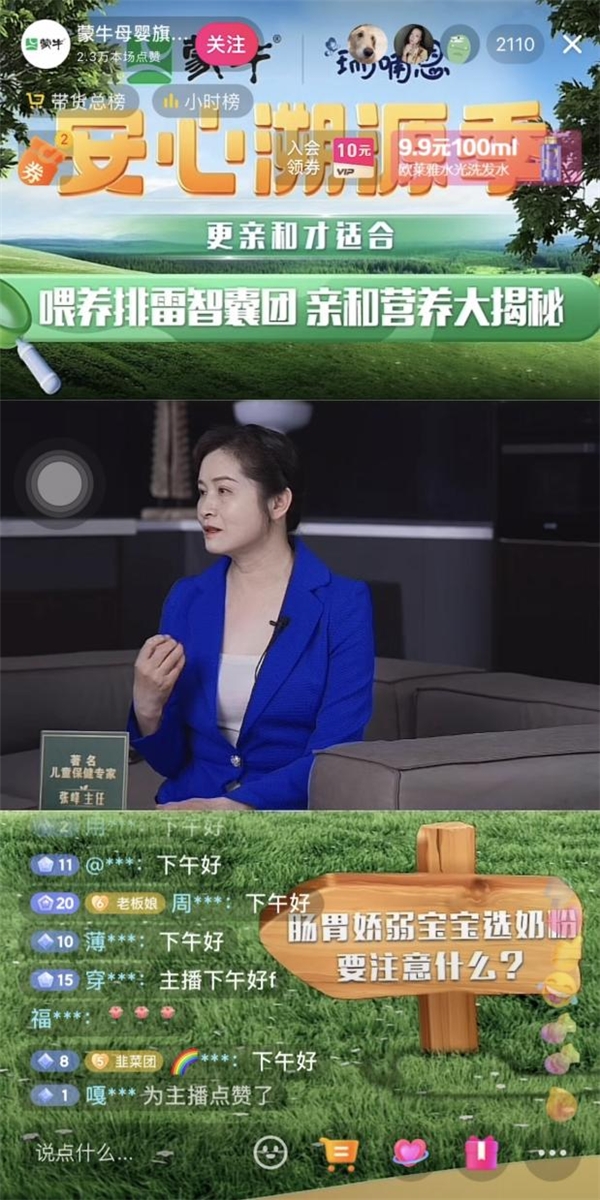This screenshot has height=1200, width=600.
Task: Open the more options menu
Action: tap(552, 1153)
